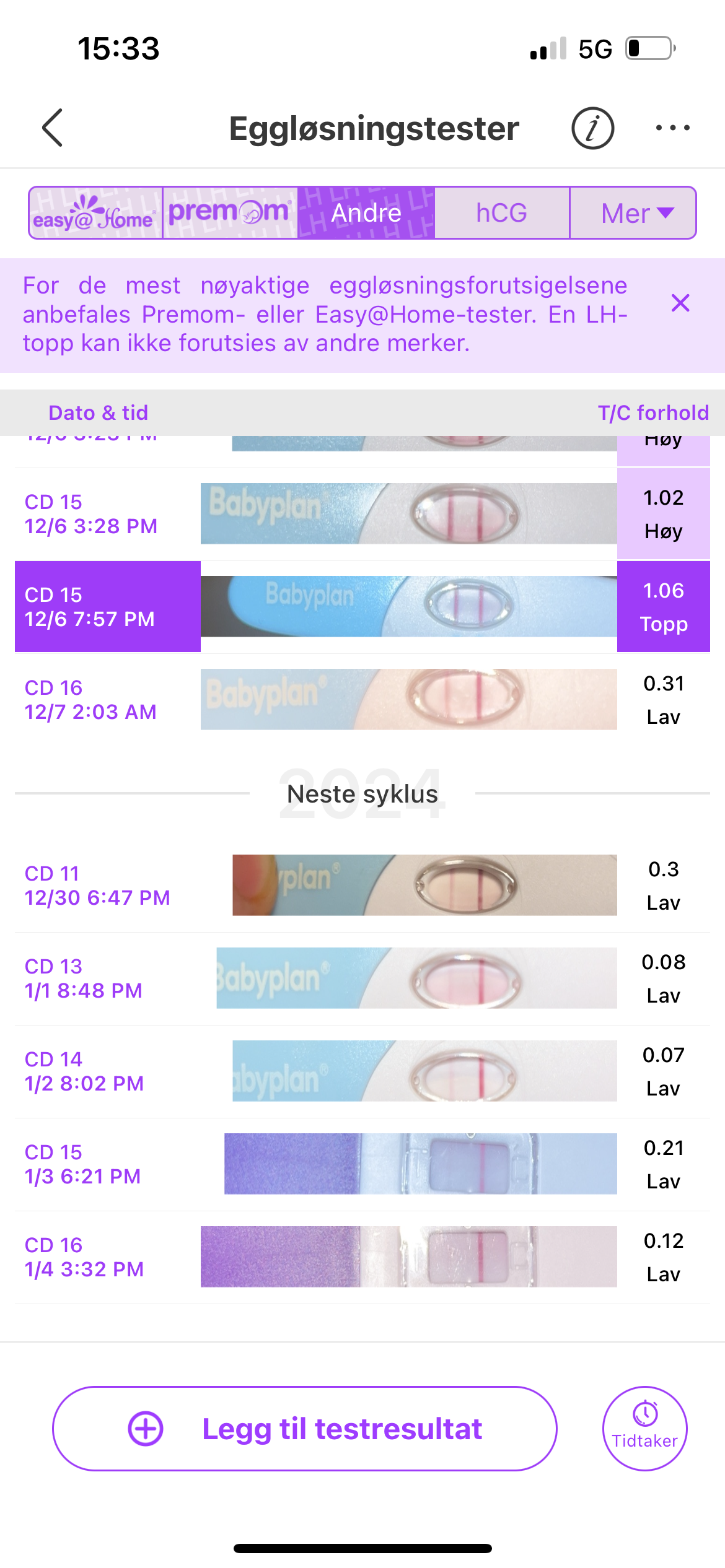Switch to the Easy@Home tab
The image size is (725, 1568).
click(x=95, y=213)
